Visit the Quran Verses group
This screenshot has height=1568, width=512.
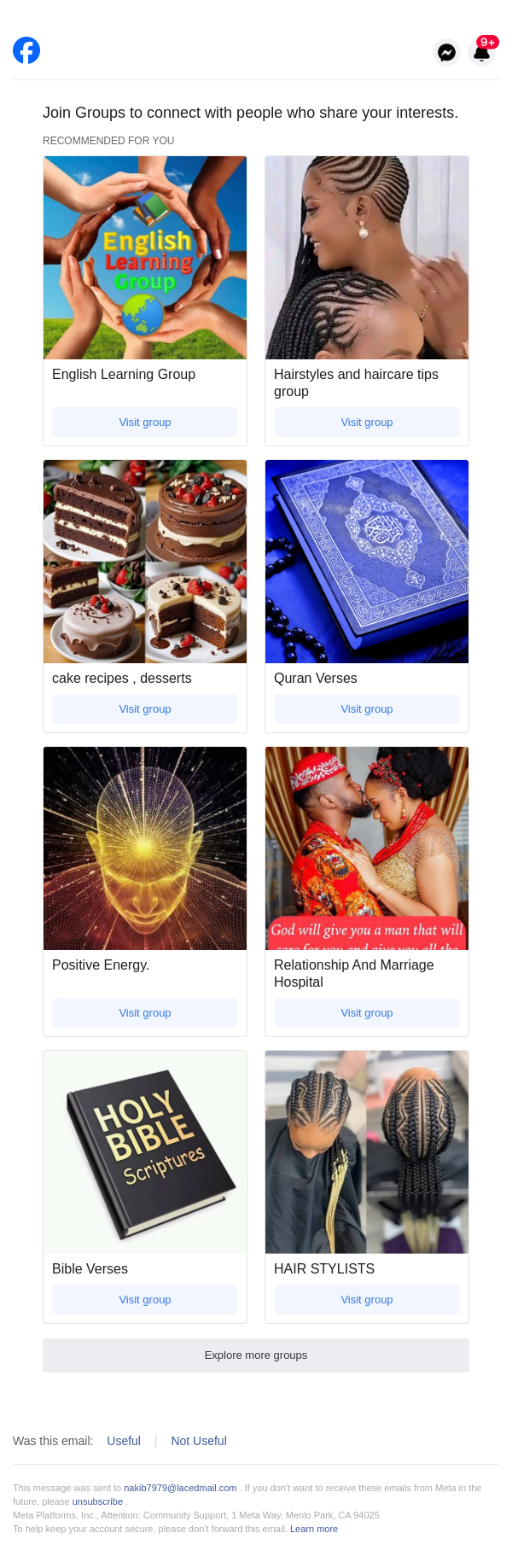click(x=367, y=709)
